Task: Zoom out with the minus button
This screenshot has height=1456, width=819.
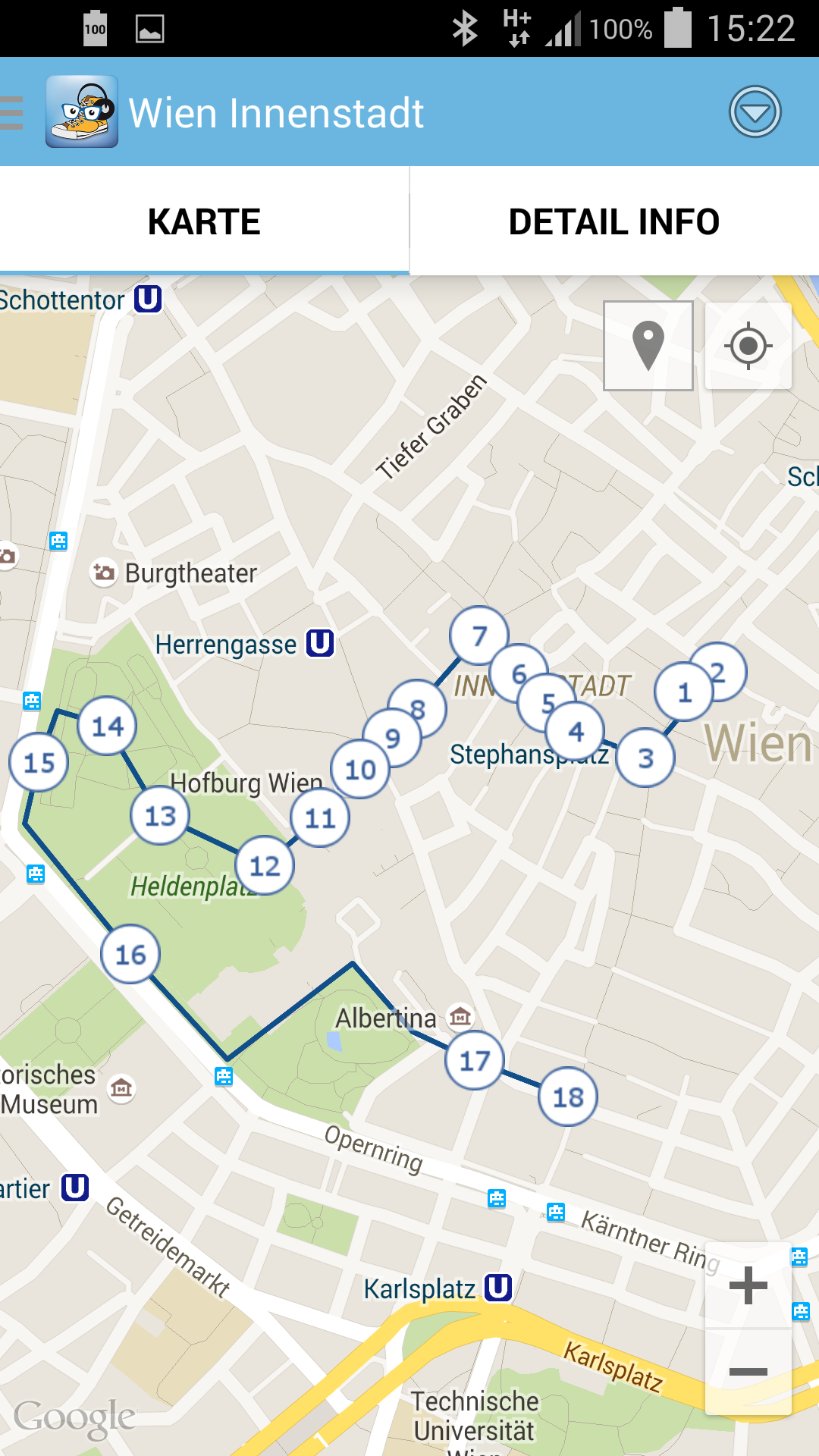Action: click(748, 1371)
